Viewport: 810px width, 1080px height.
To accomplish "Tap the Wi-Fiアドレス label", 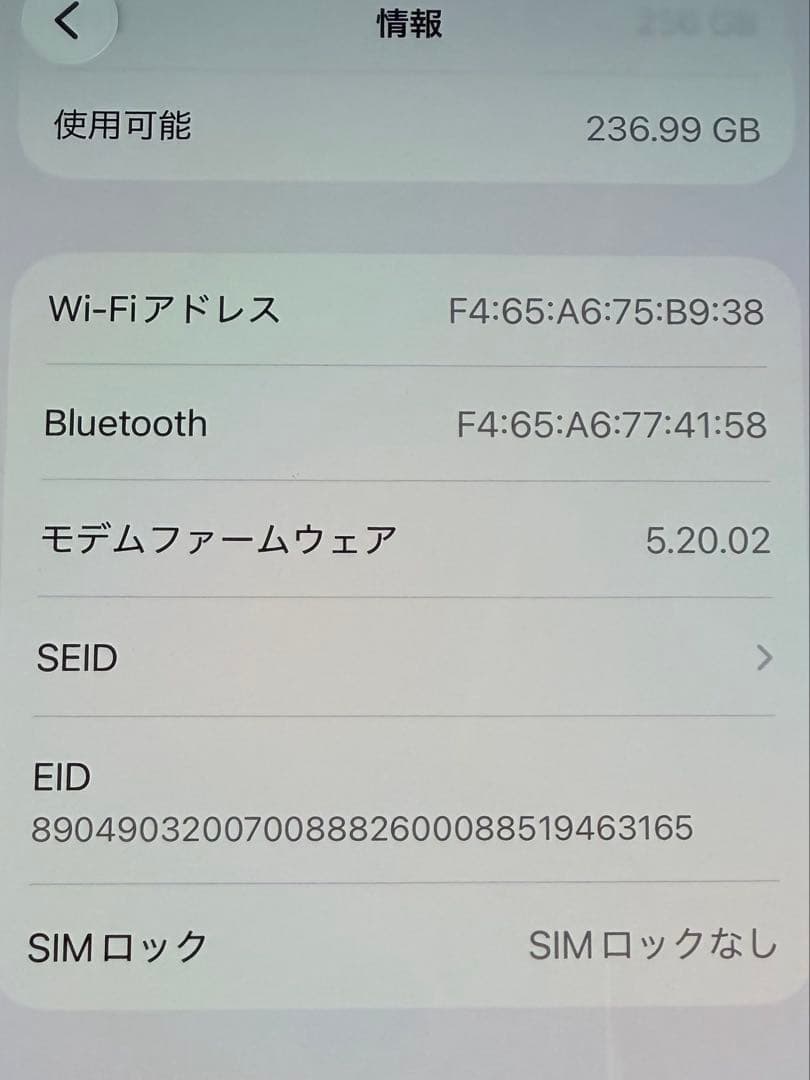I will pos(163,310).
